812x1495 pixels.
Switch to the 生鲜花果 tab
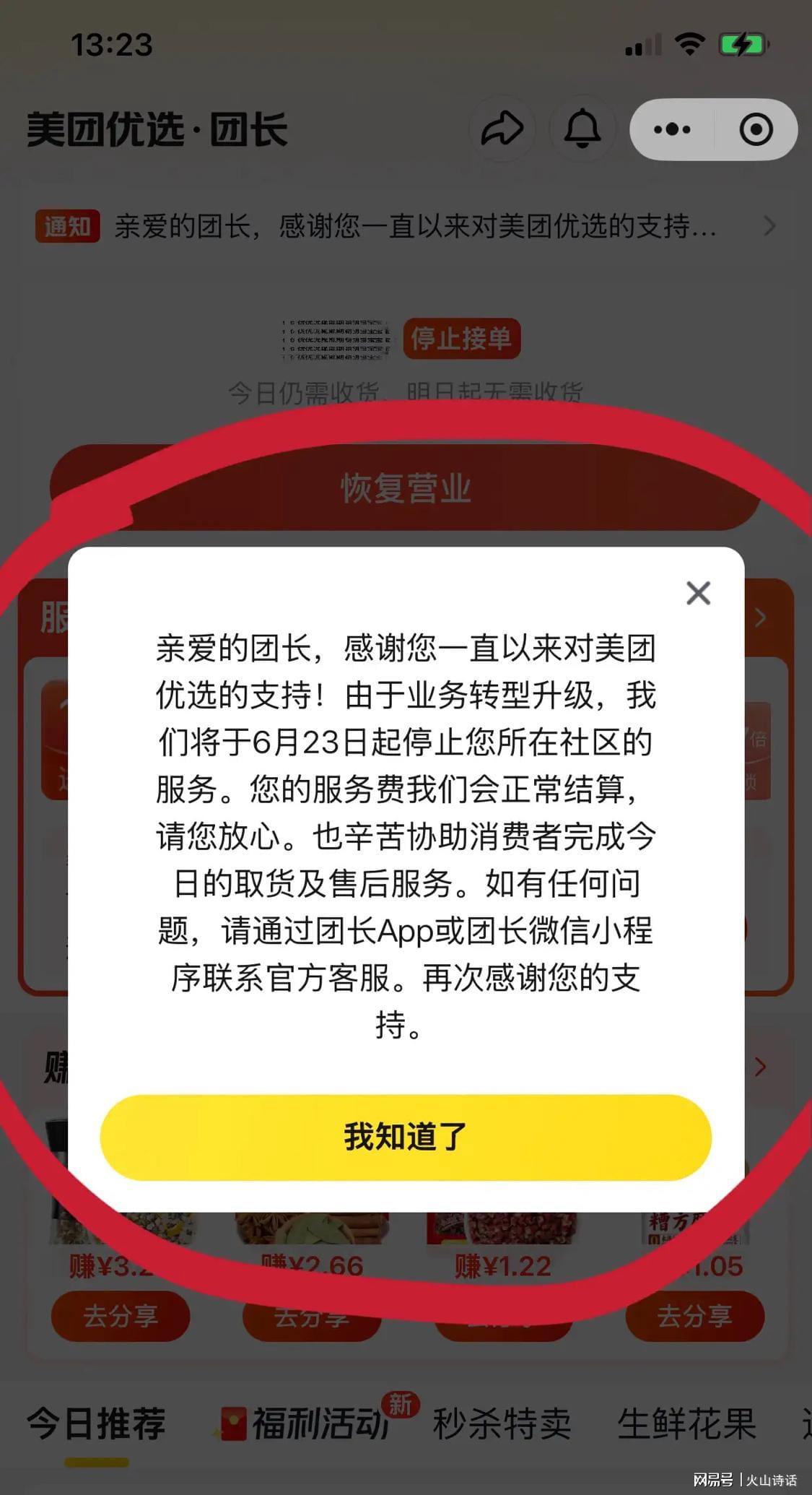coord(686,1423)
